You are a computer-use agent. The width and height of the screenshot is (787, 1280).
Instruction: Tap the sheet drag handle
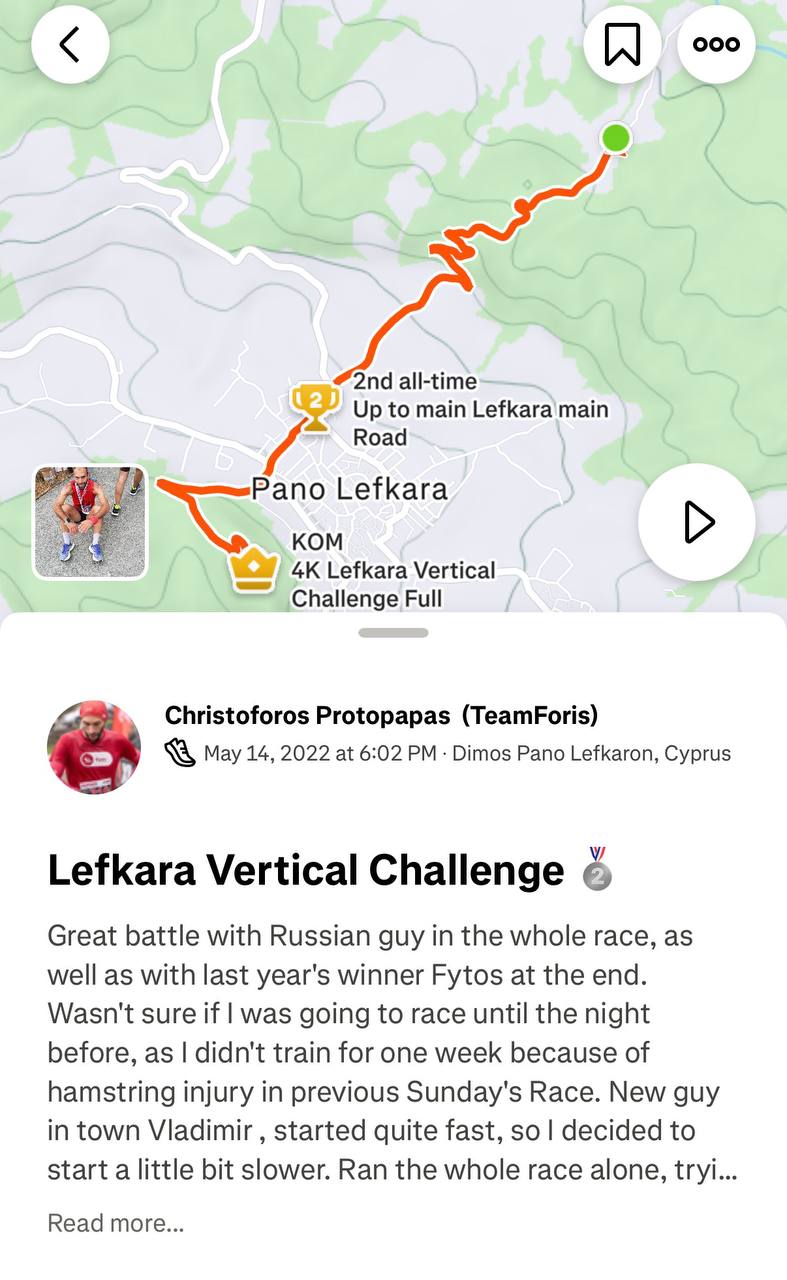pyautogui.click(x=393, y=633)
